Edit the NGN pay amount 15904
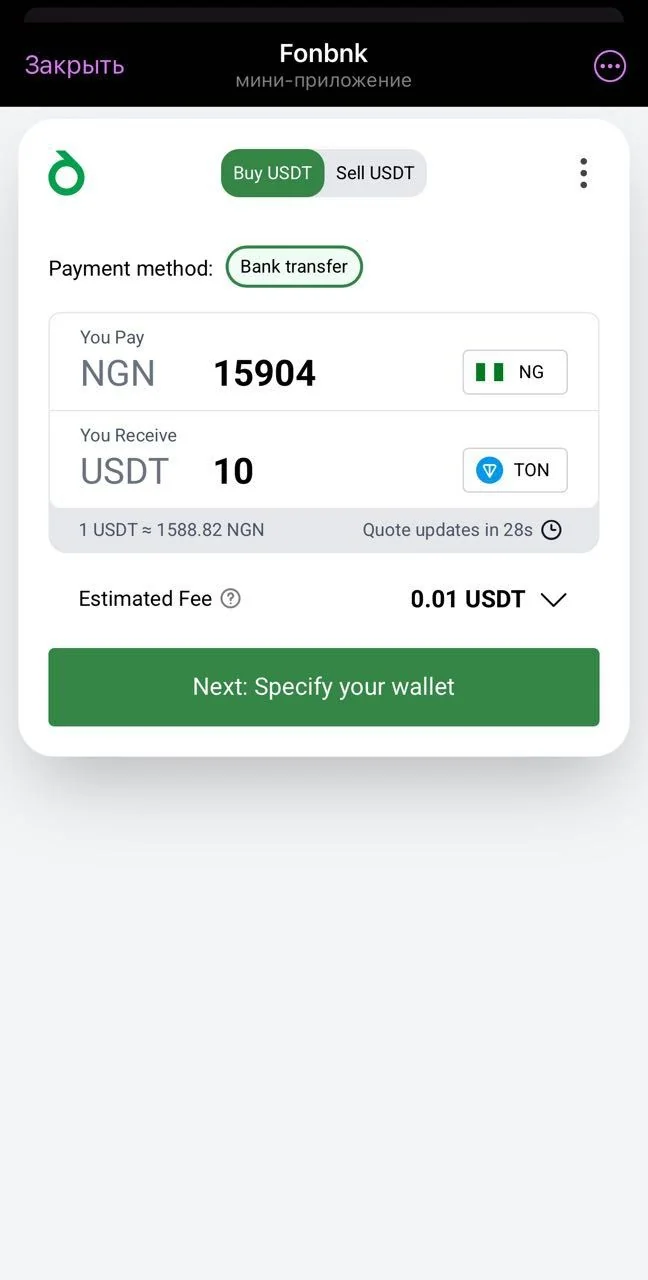 point(265,374)
